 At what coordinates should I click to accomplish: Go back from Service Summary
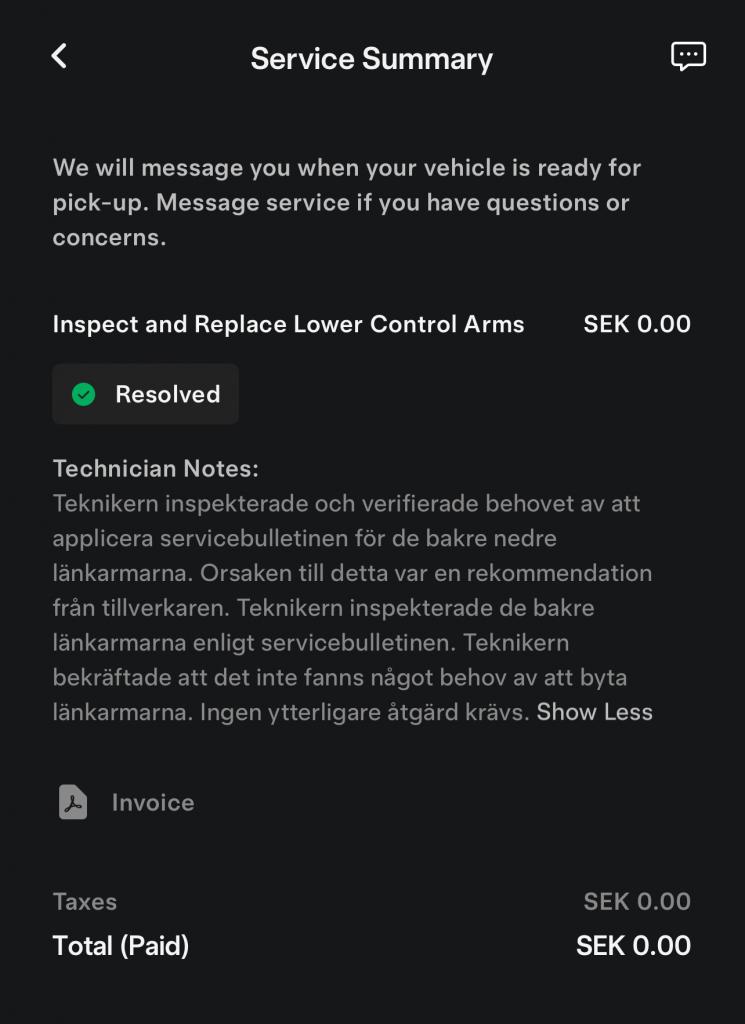click(x=59, y=57)
